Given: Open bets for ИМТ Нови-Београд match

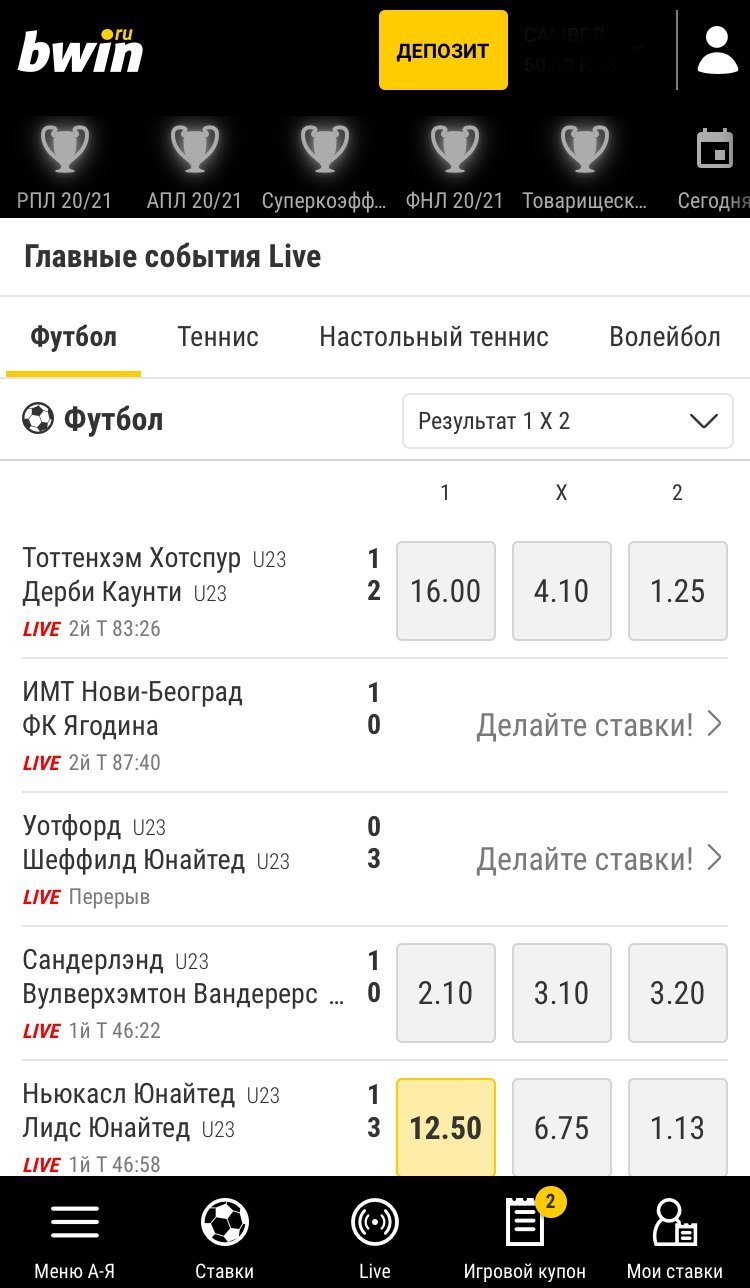Looking at the screenshot, I should tap(599, 725).
